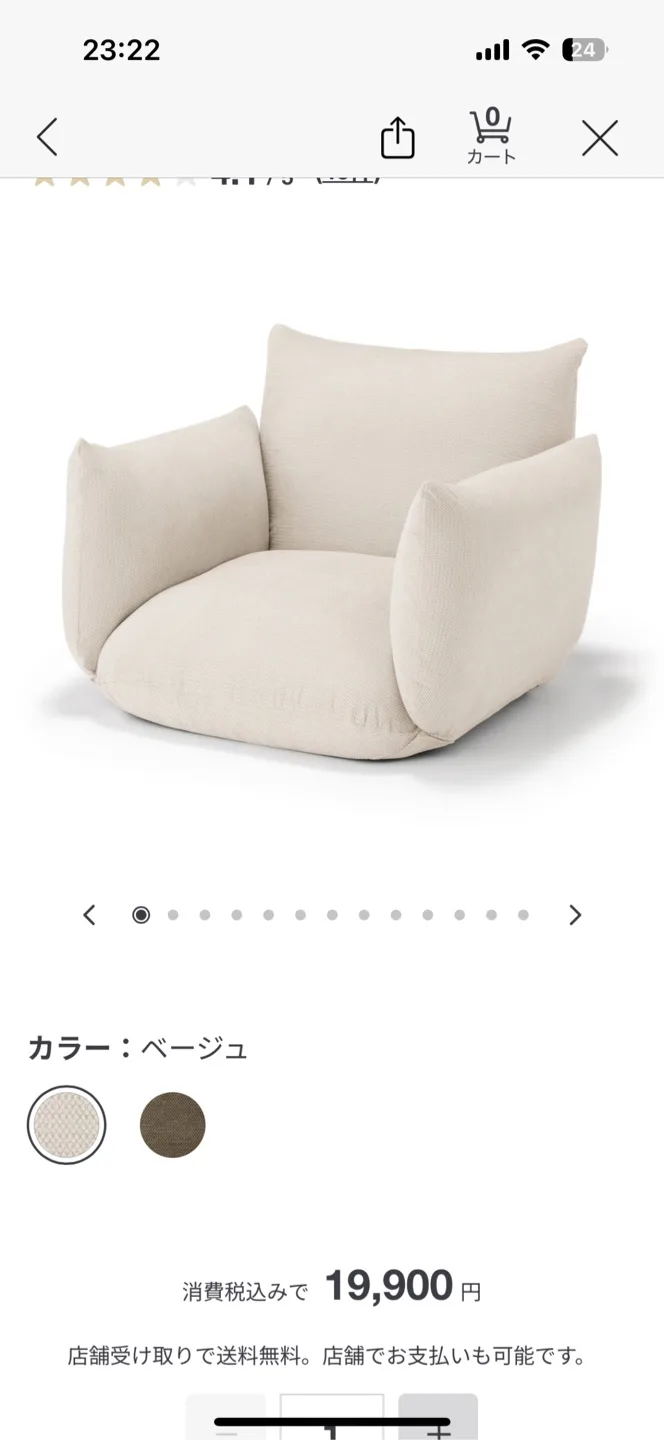Image resolution: width=664 pixels, height=1440 pixels.
Task: Jump to the last image dot
Action: tap(523, 915)
